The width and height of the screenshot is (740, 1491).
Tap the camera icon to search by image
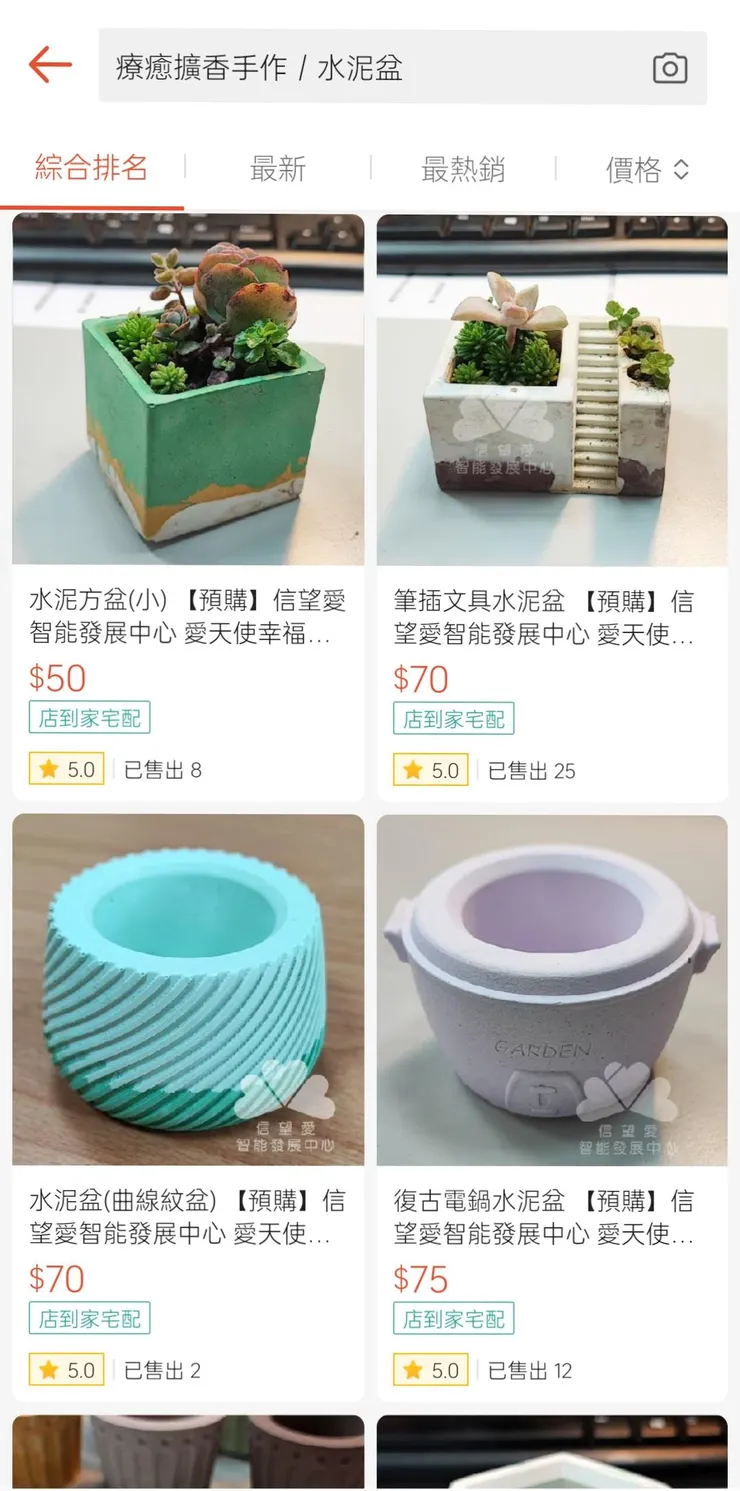(671, 68)
